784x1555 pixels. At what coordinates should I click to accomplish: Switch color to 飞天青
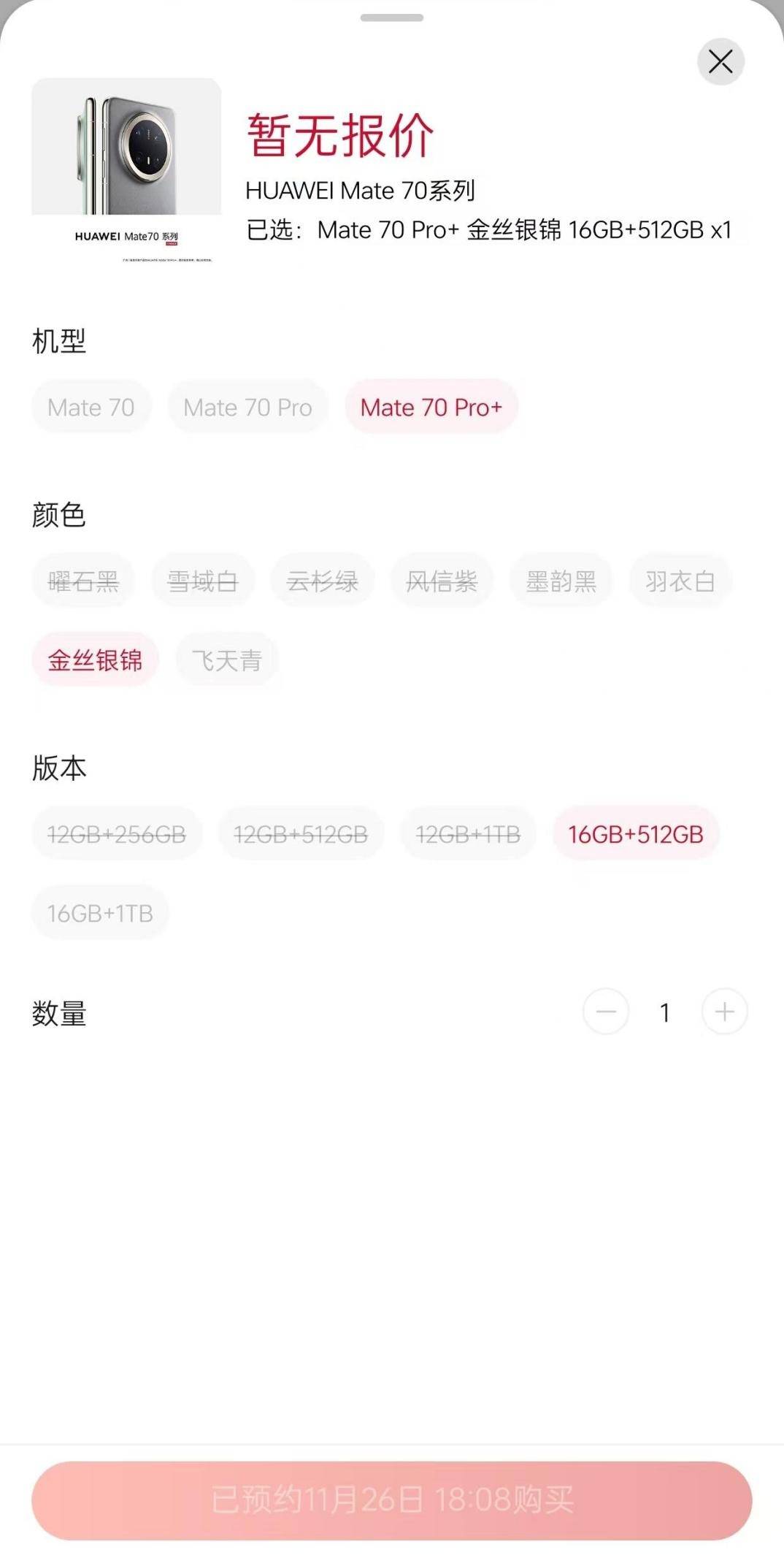pos(227,660)
